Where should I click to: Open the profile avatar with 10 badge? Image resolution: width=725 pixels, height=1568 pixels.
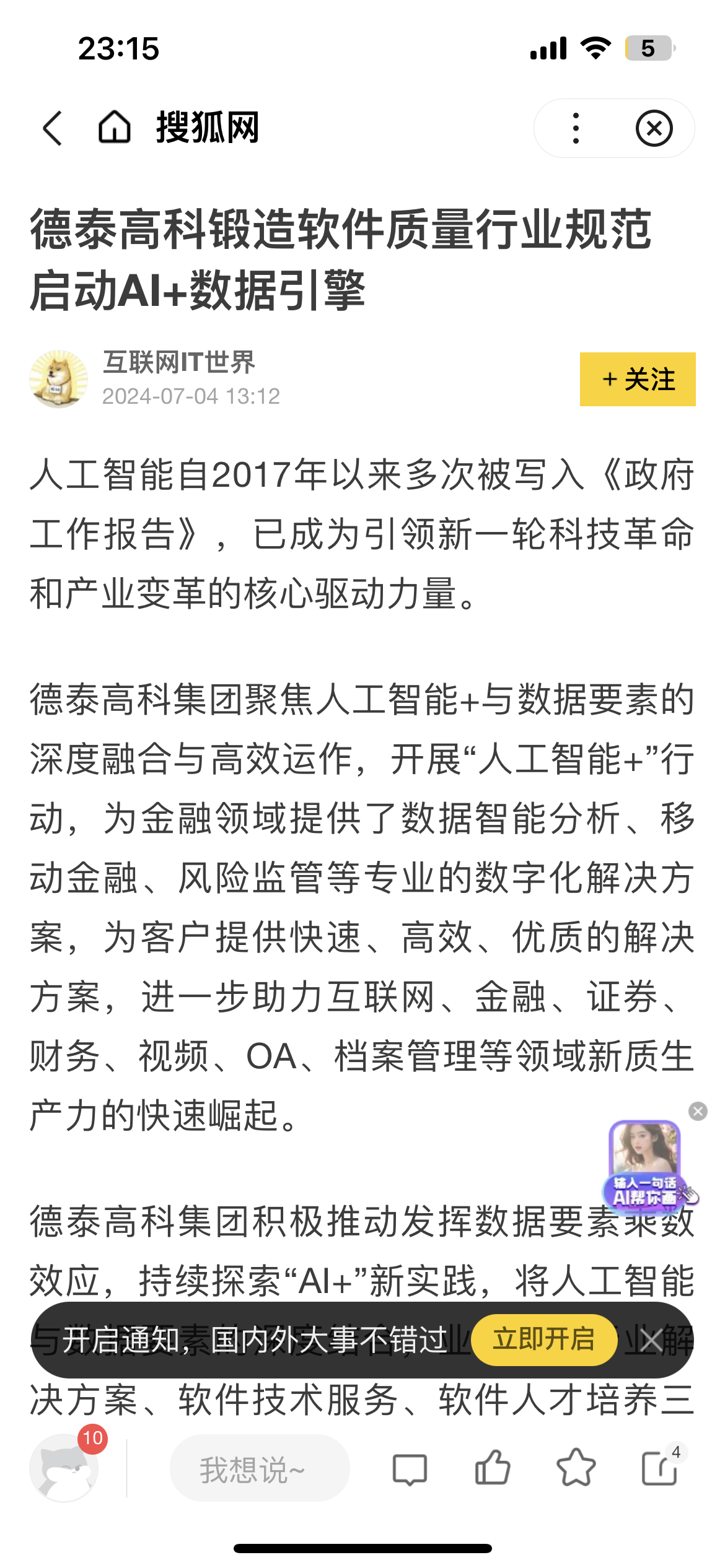pos(64,1468)
